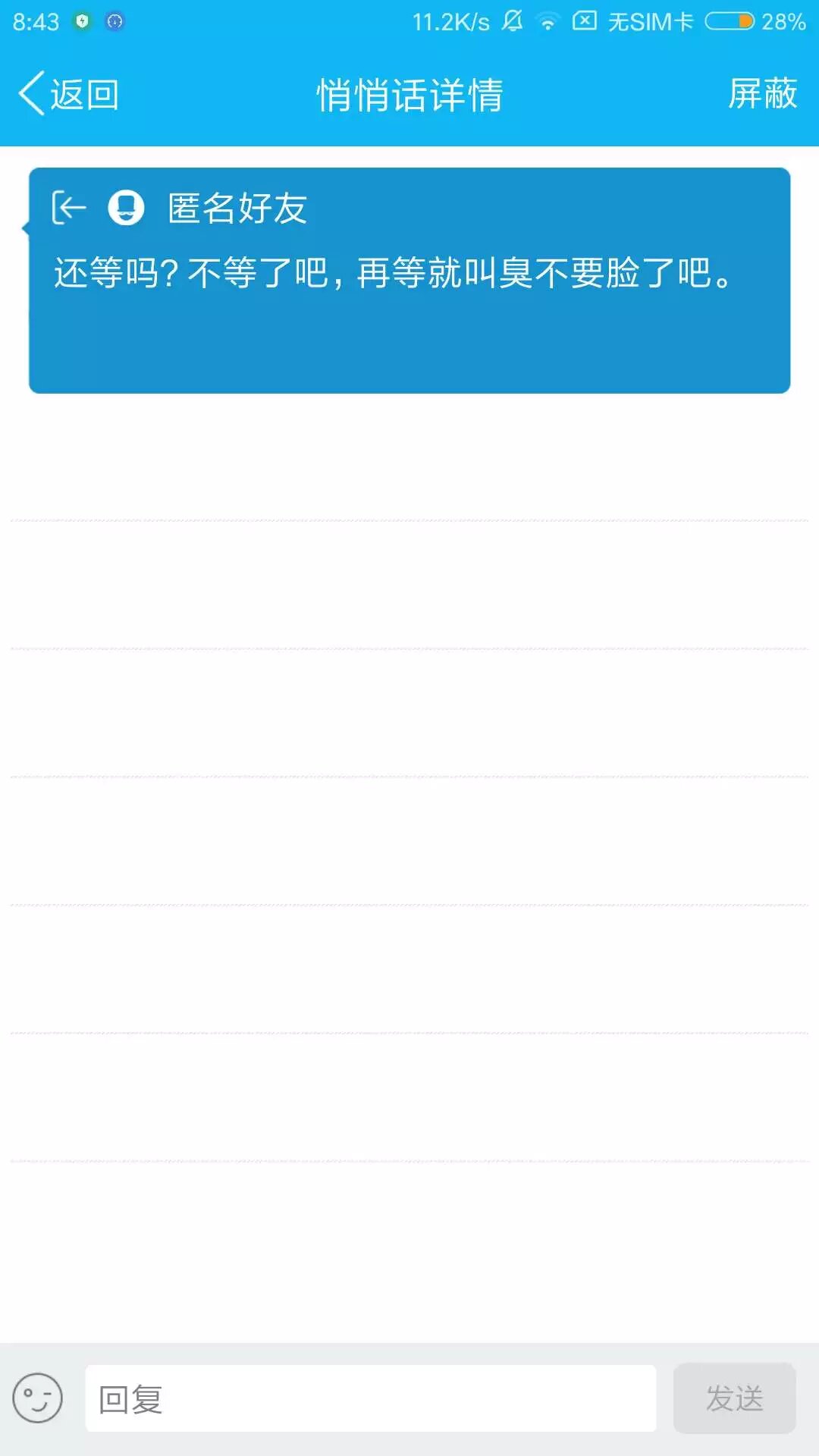Open the emoji picker smiley
Viewport: 819px width, 1456px height.
point(37,1398)
